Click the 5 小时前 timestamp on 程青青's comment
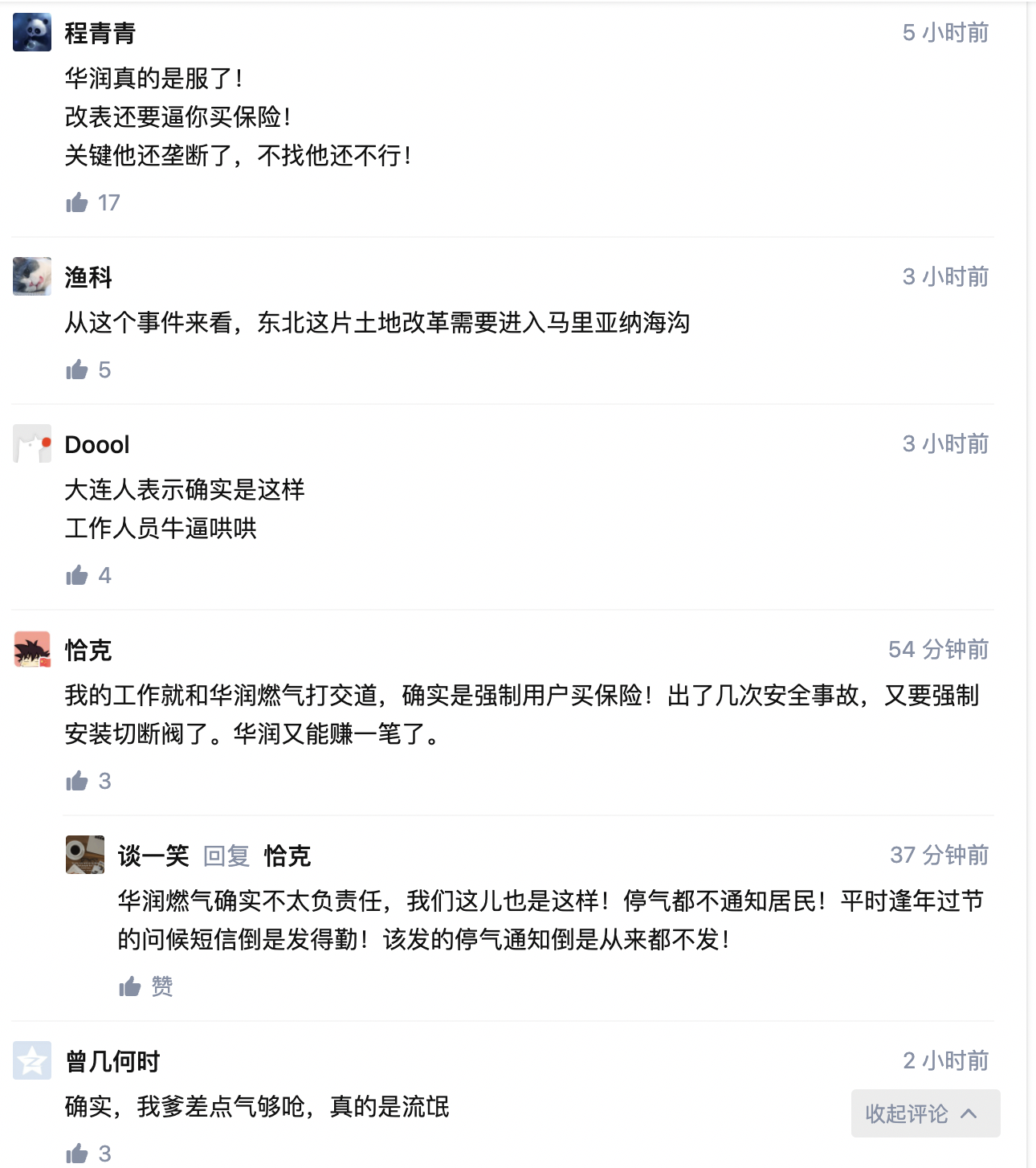This screenshot has width=1036, height=1168. (x=944, y=32)
